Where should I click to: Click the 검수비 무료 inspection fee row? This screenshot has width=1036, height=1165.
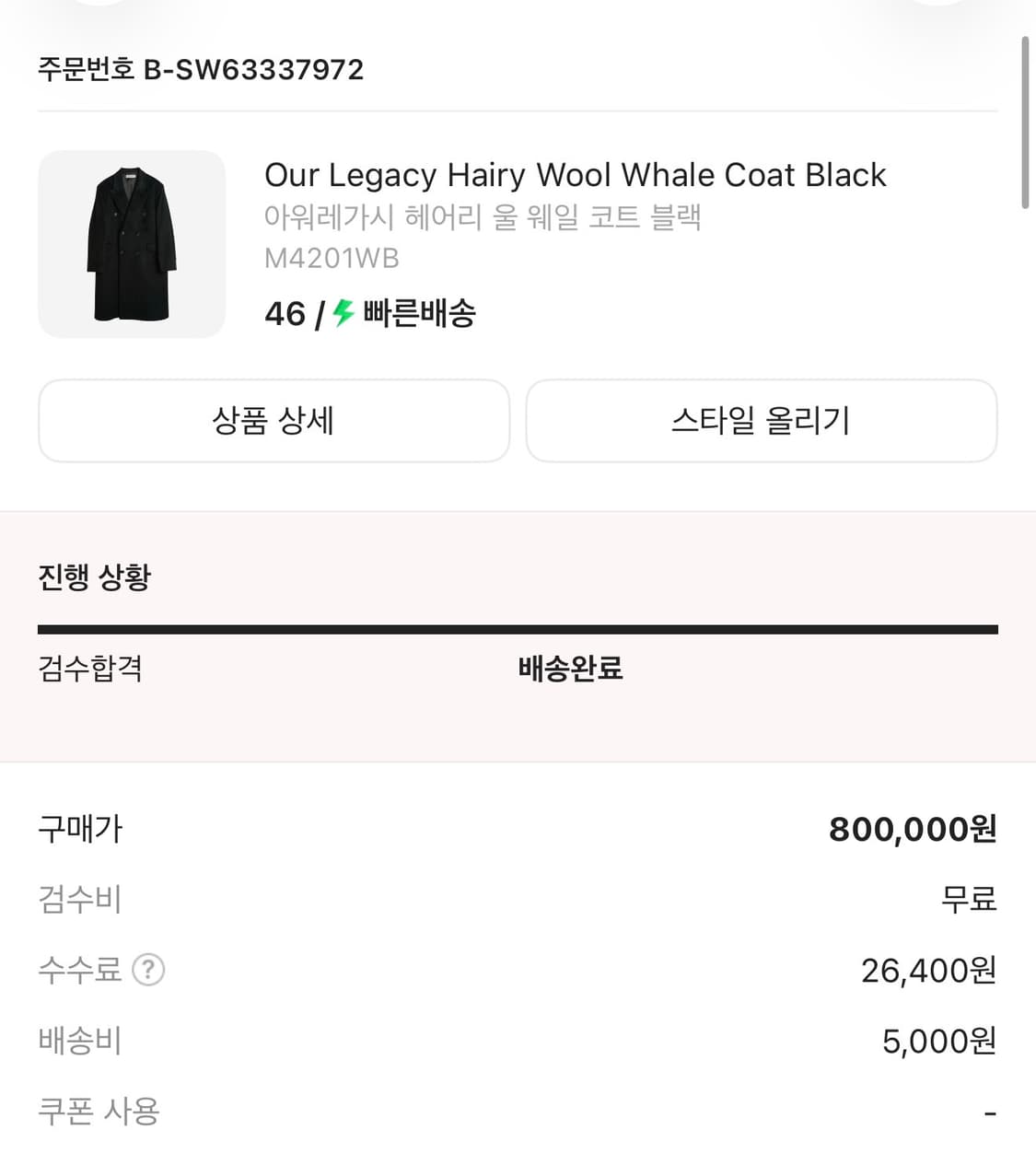(x=516, y=900)
